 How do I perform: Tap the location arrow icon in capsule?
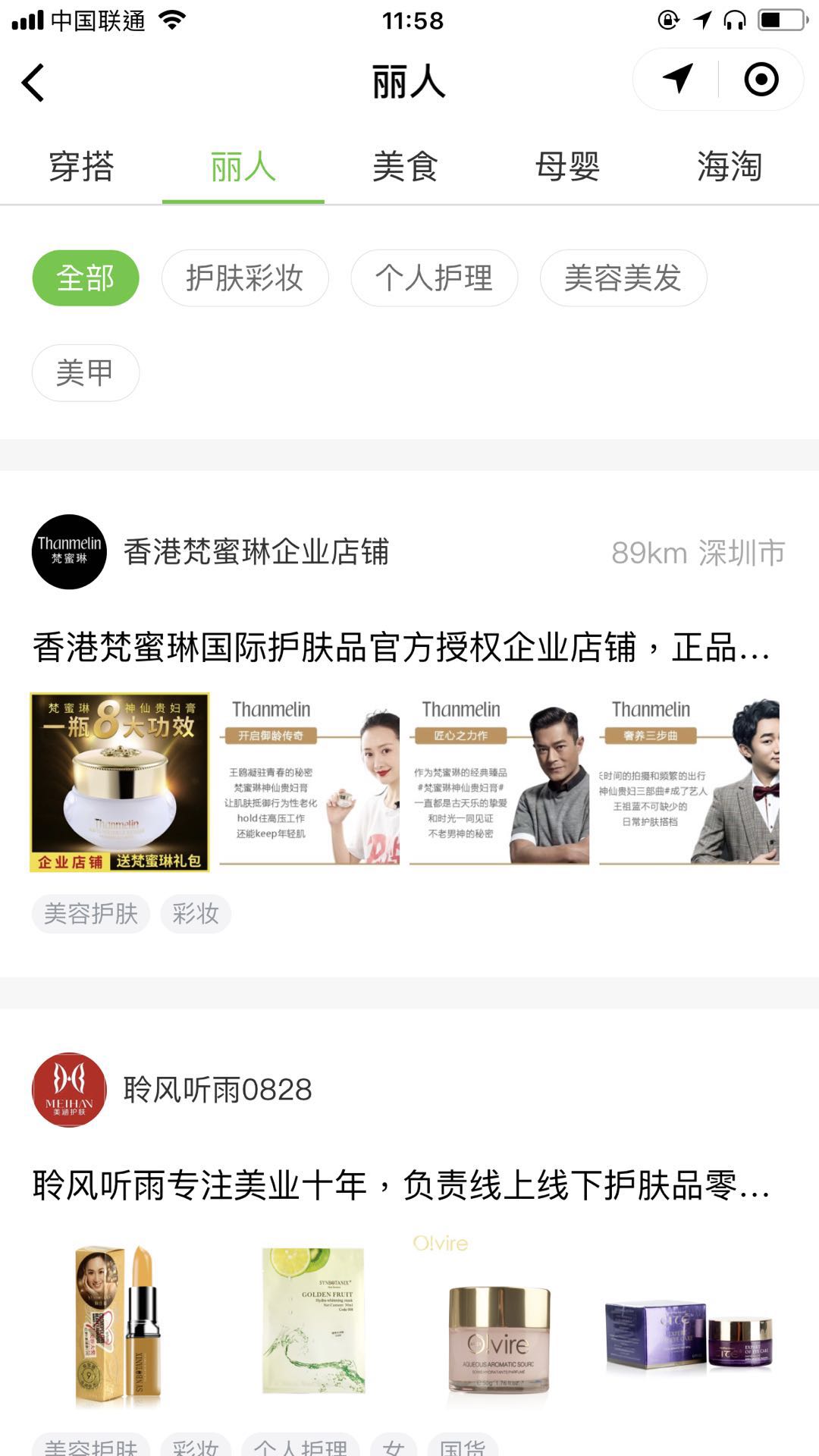point(676,79)
